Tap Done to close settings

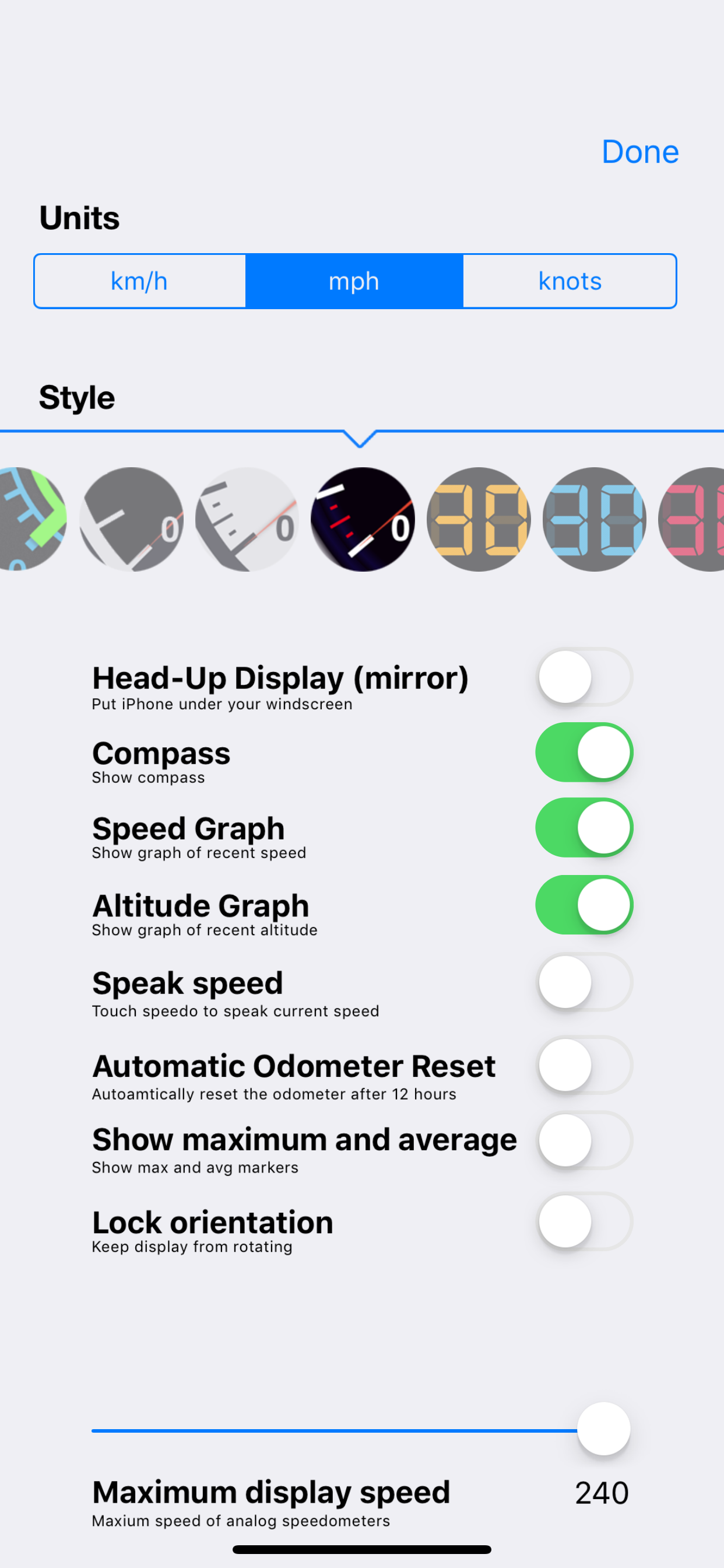tap(640, 152)
